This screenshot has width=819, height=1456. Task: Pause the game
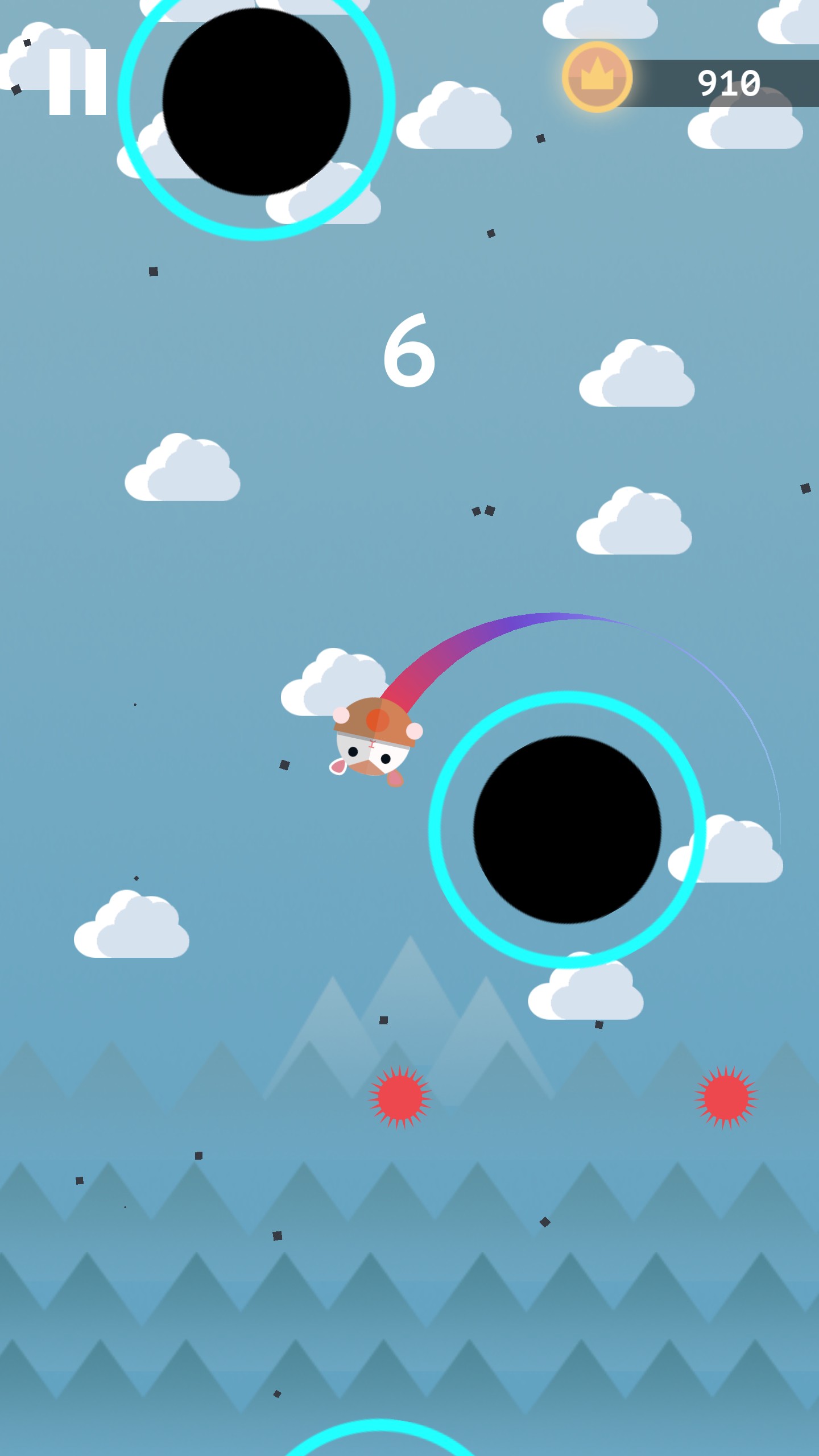[x=77, y=82]
